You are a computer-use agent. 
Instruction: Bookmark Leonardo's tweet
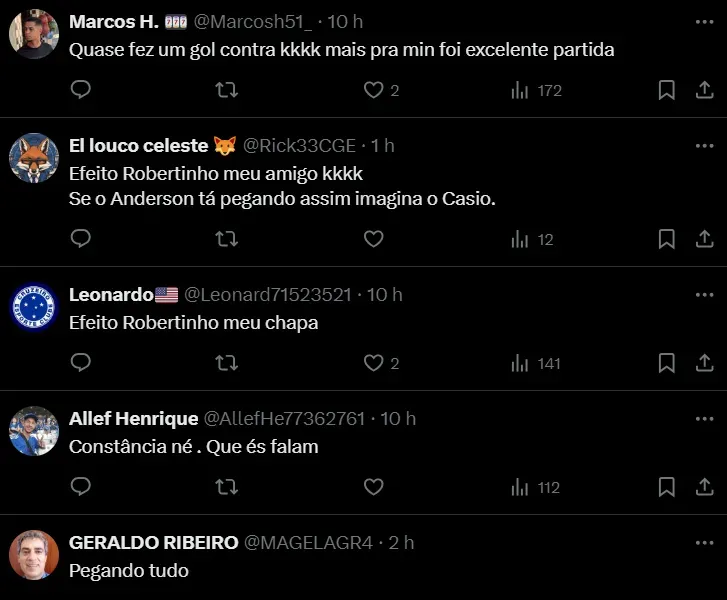pos(666,363)
